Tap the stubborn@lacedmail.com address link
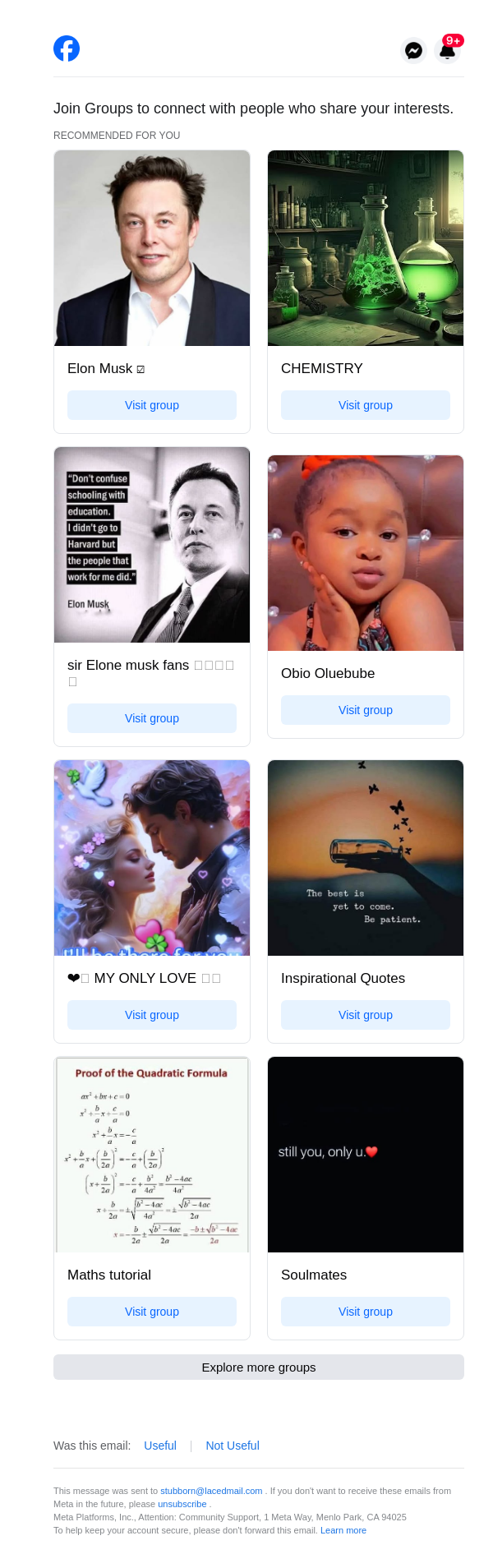Image resolution: width=493 pixels, height=1568 pixels. (211, 1491)
